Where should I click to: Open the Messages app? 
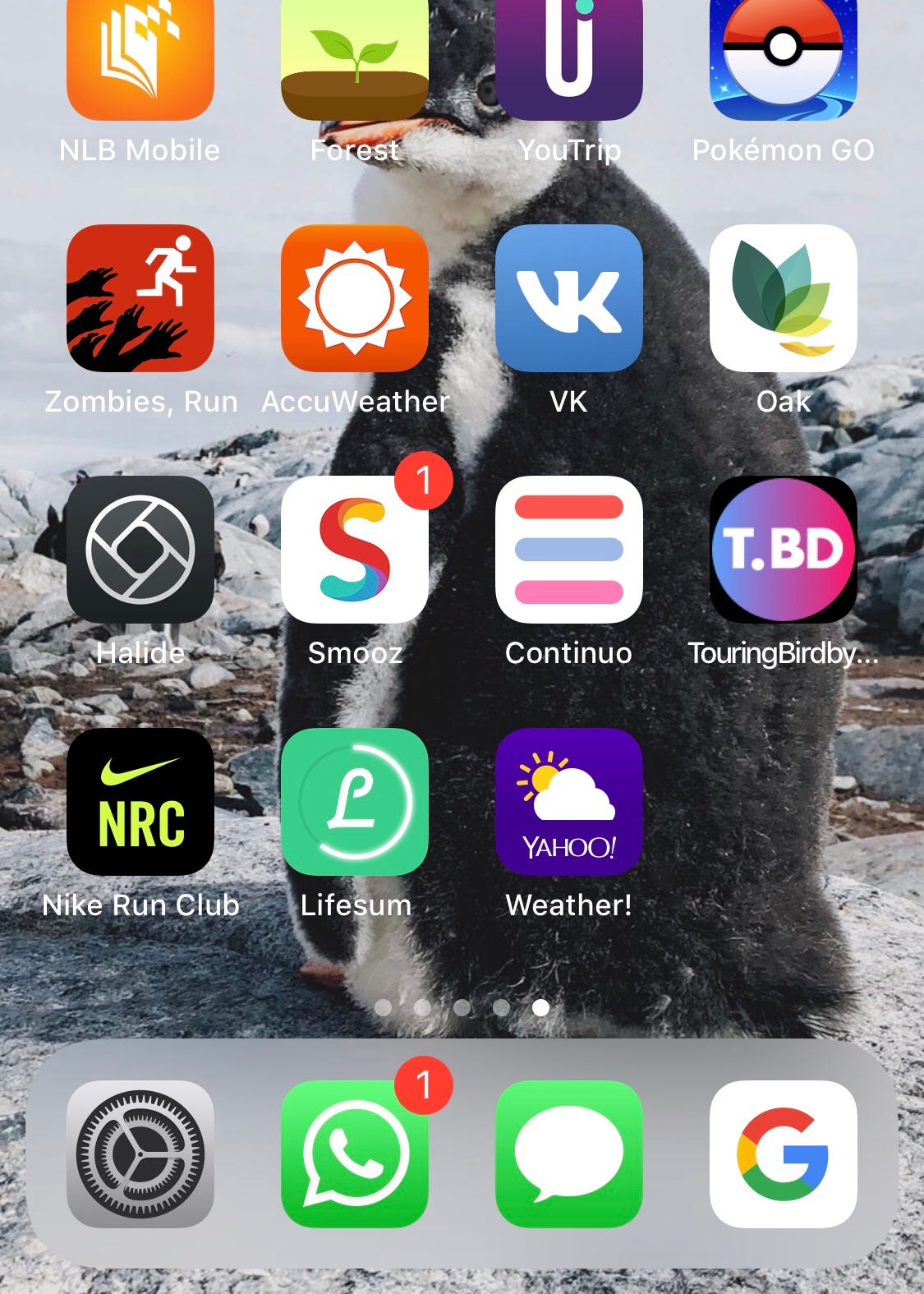tap(569, 1154)
